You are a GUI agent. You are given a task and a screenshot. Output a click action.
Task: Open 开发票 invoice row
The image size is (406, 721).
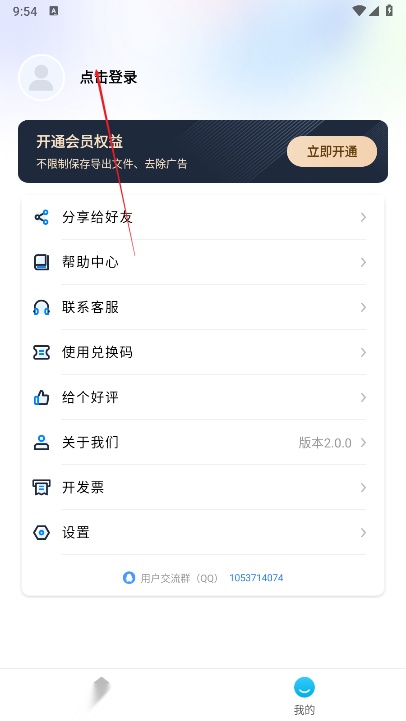pos(203,487)
